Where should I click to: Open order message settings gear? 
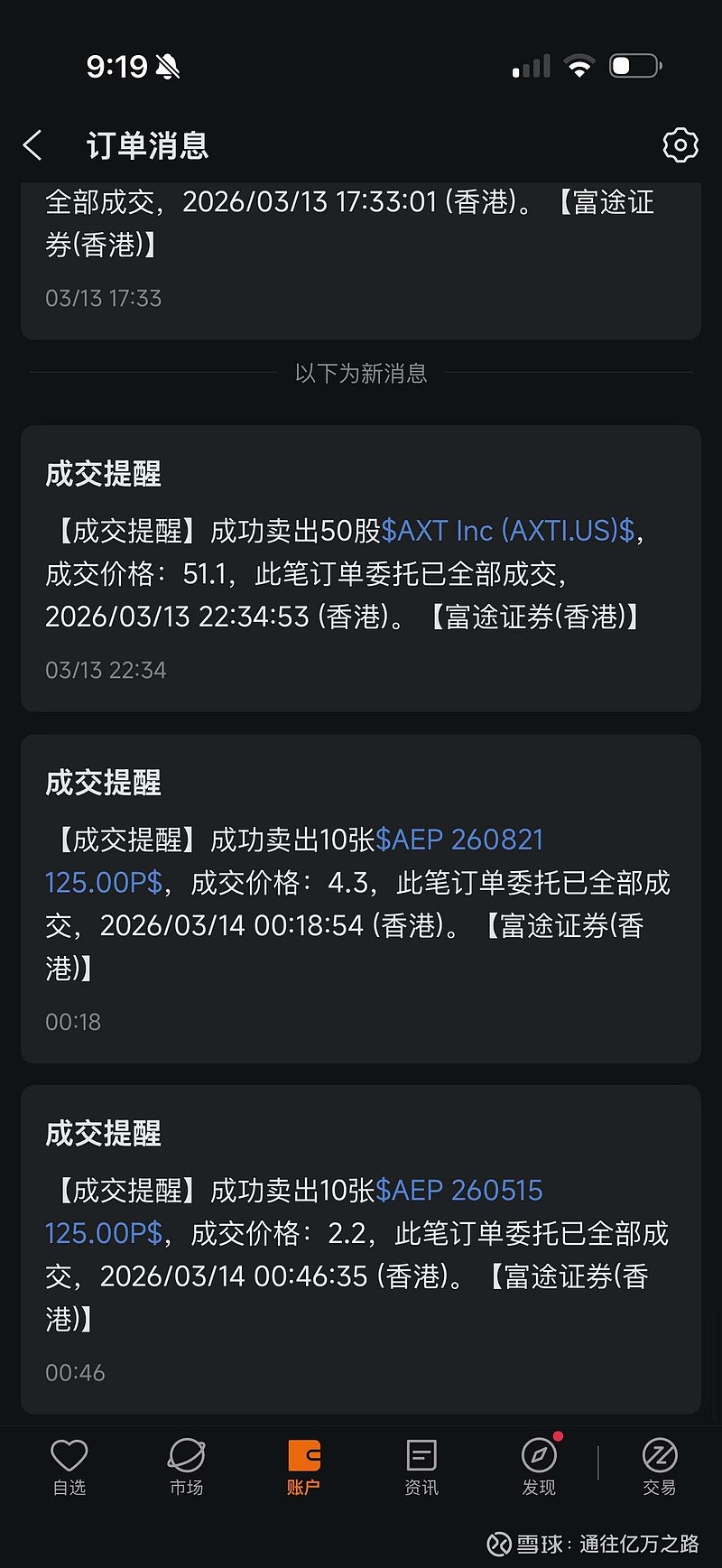(x=680, y=145)
